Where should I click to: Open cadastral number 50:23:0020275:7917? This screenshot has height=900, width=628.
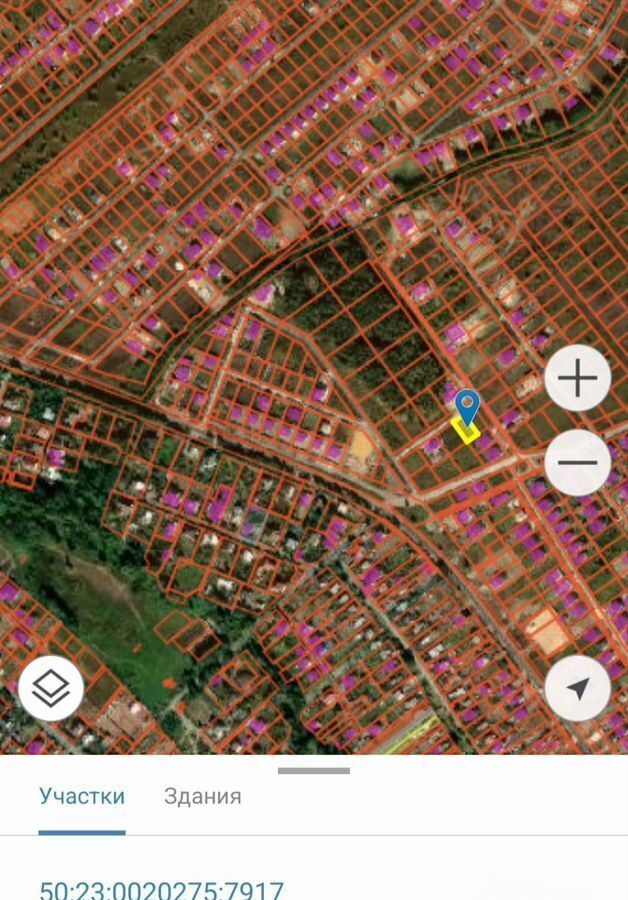[161, 888]
